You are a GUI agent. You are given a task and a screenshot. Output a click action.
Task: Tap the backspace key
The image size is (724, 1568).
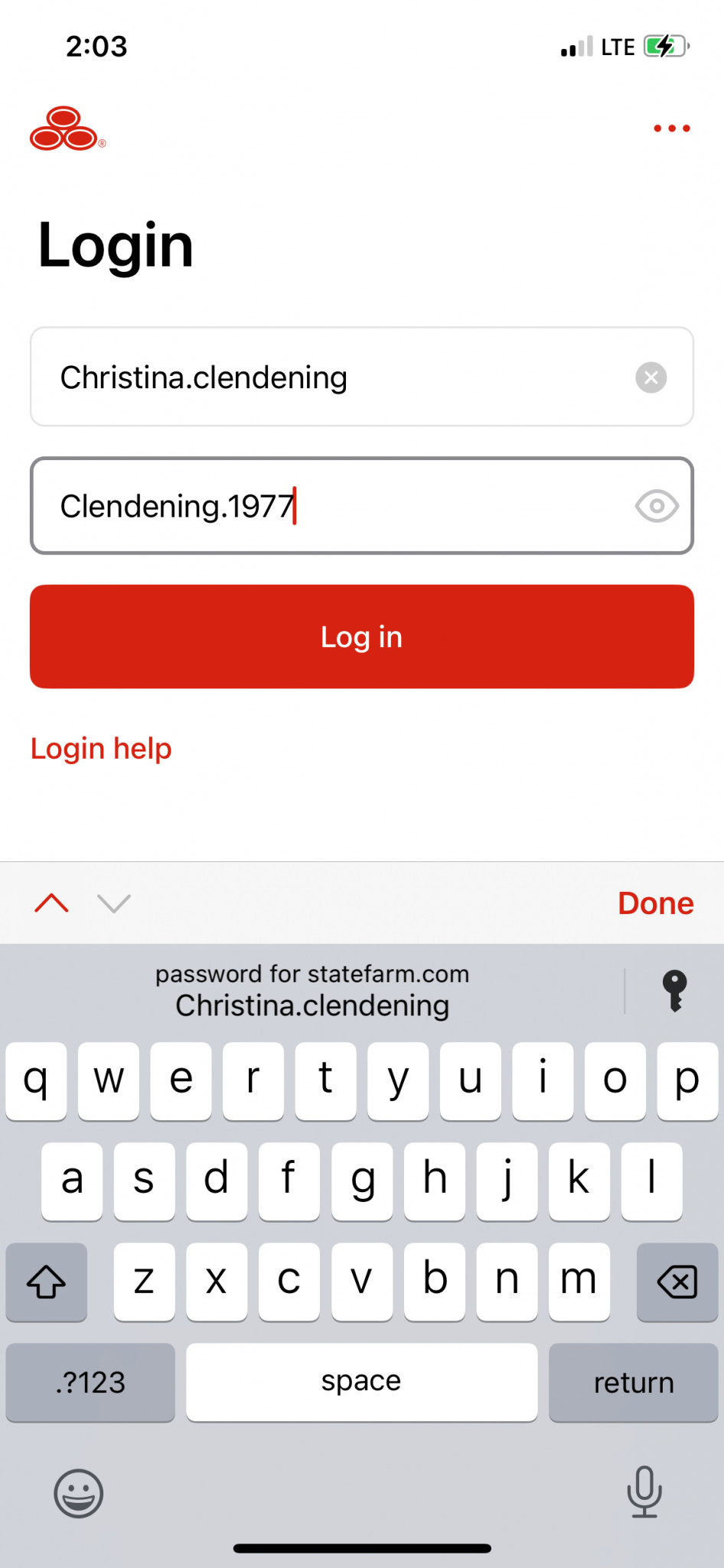677,1282
